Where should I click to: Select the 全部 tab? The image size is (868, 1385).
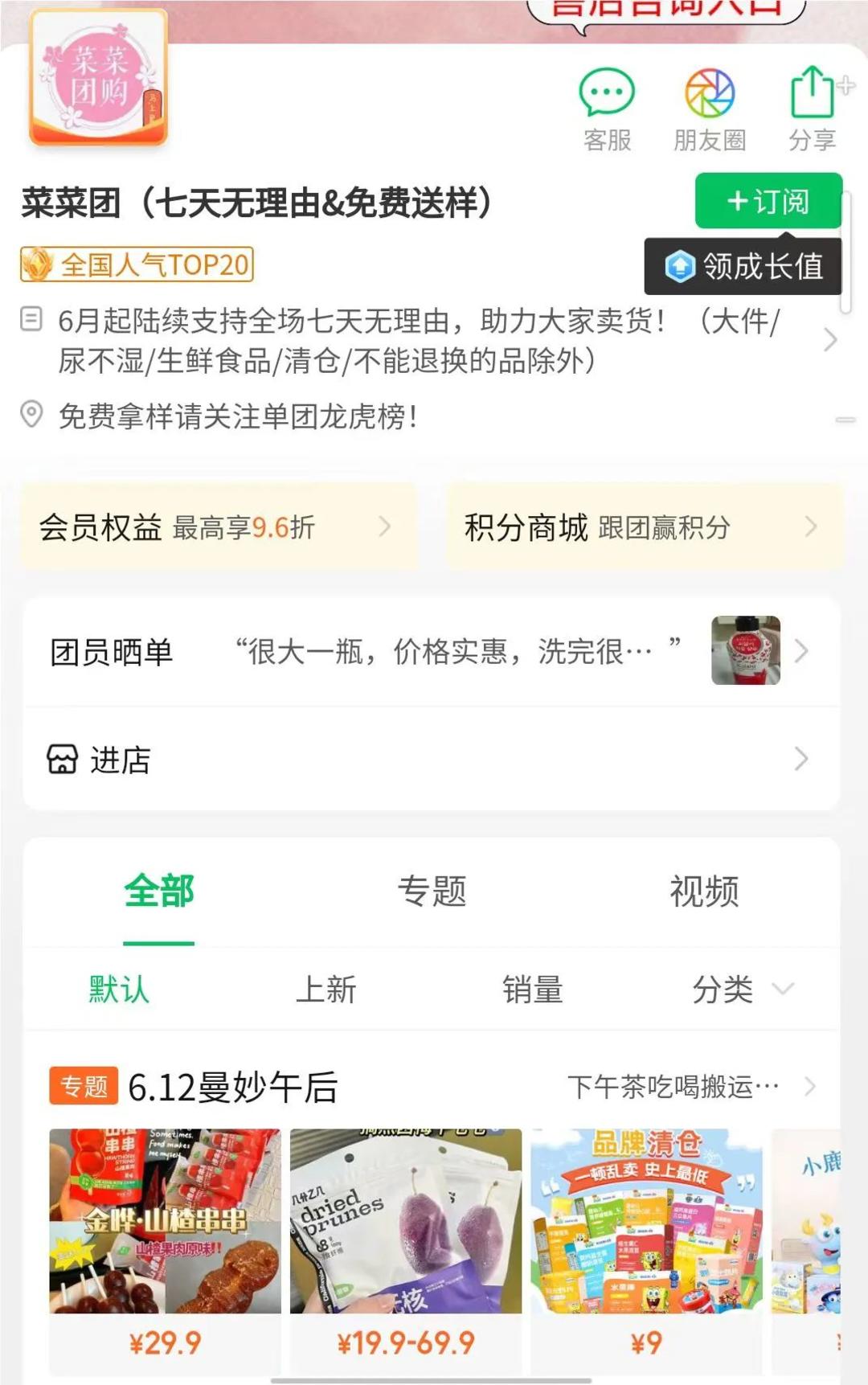click(x=159, y=891)
